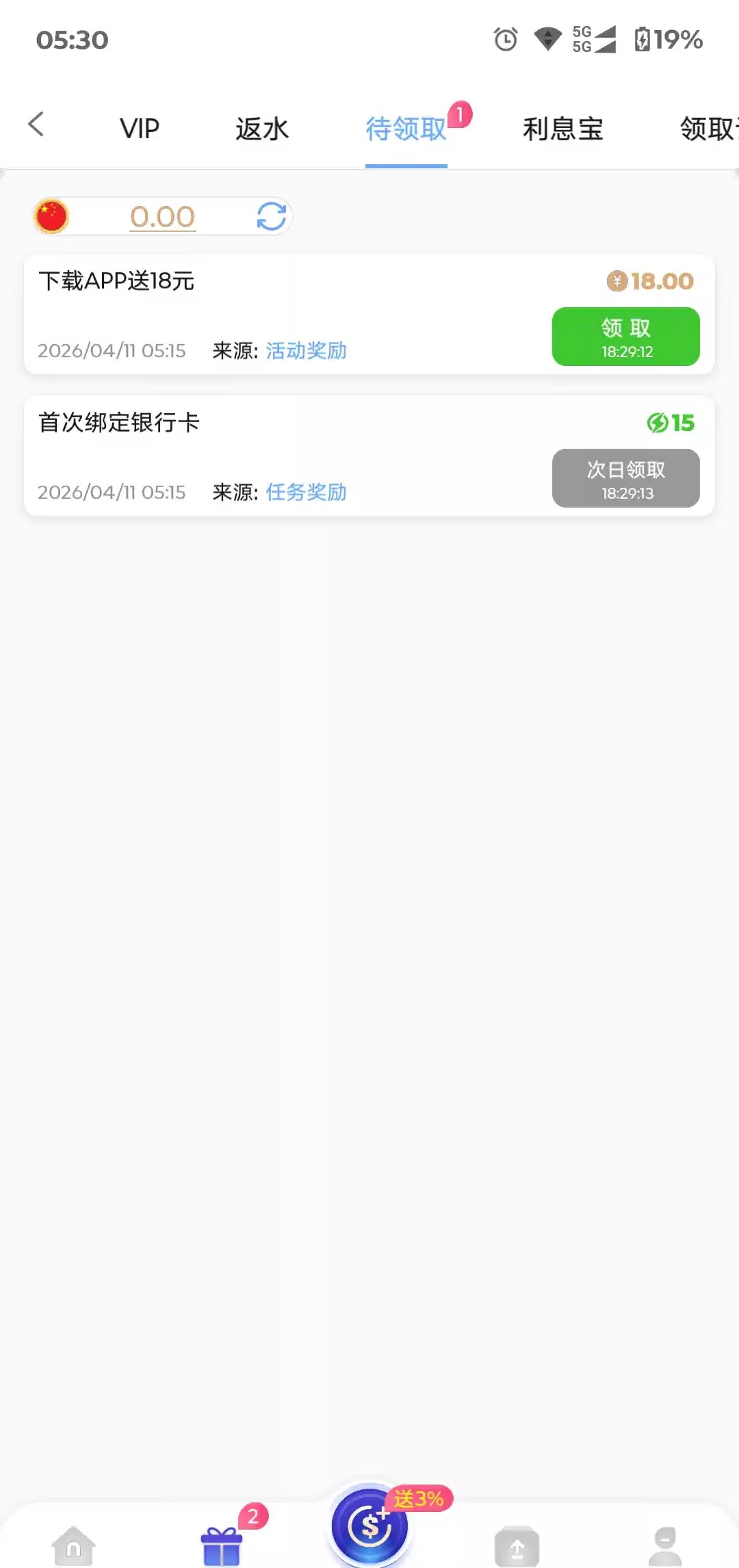This screenshot has width=739, height=1568.
Task: Tap the green 领取 button for 18元 reward
Action: click(x=625, y=337)
